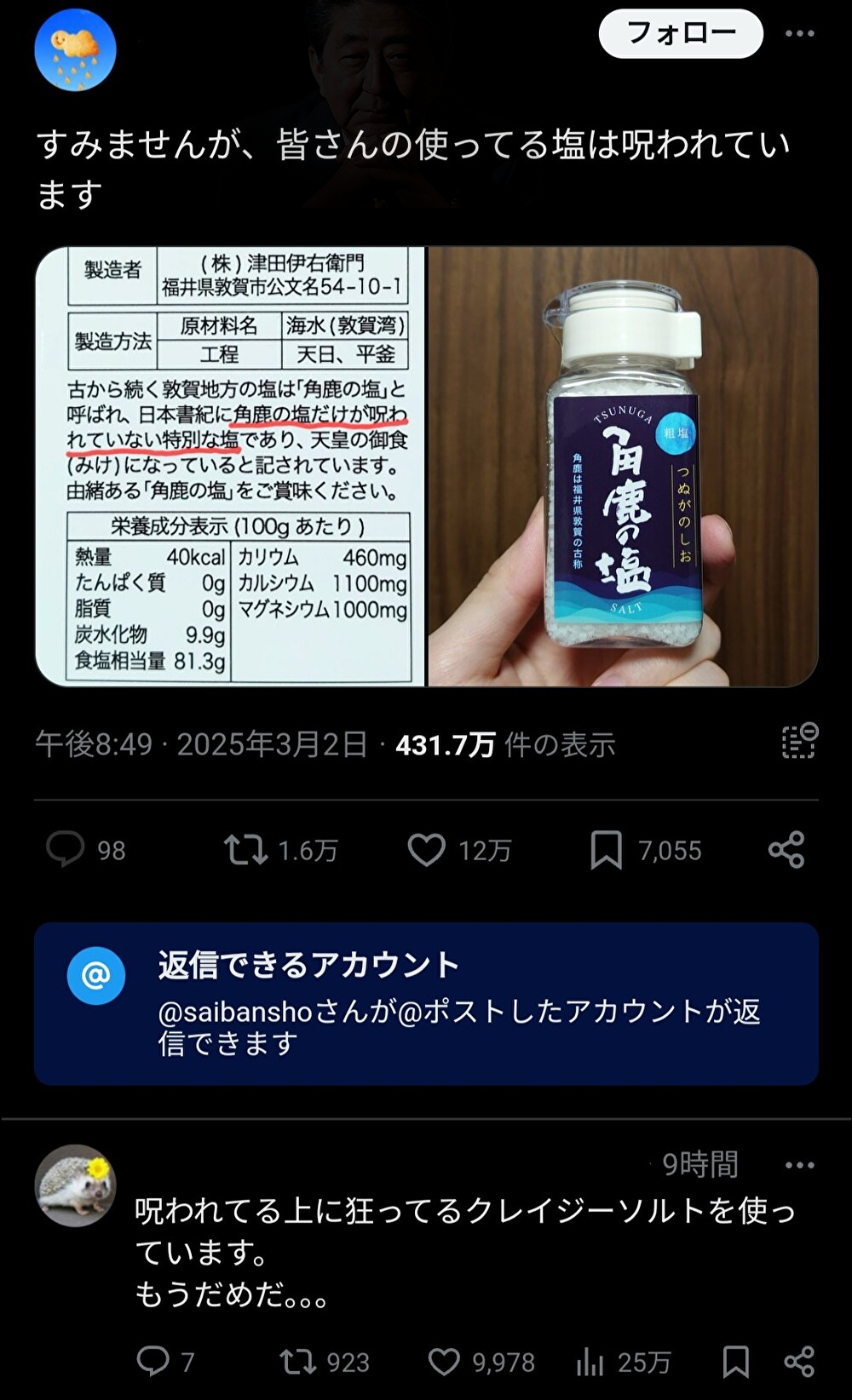Open the overflow menu on the 9時間 reply
852x1400 pixels.
tap(799, 1165)
